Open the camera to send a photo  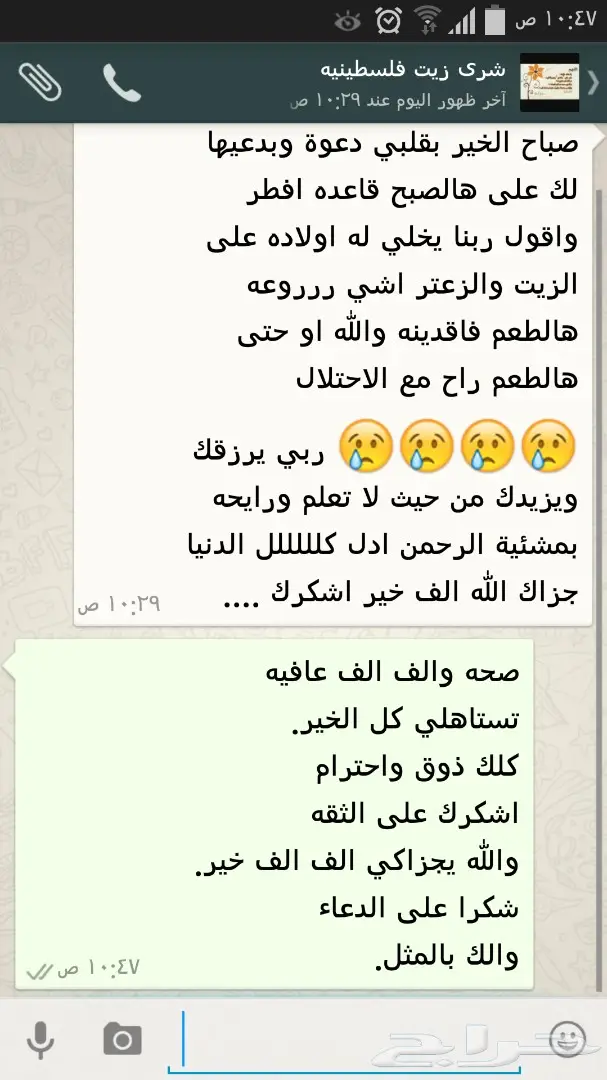[x=122, y=1040]
